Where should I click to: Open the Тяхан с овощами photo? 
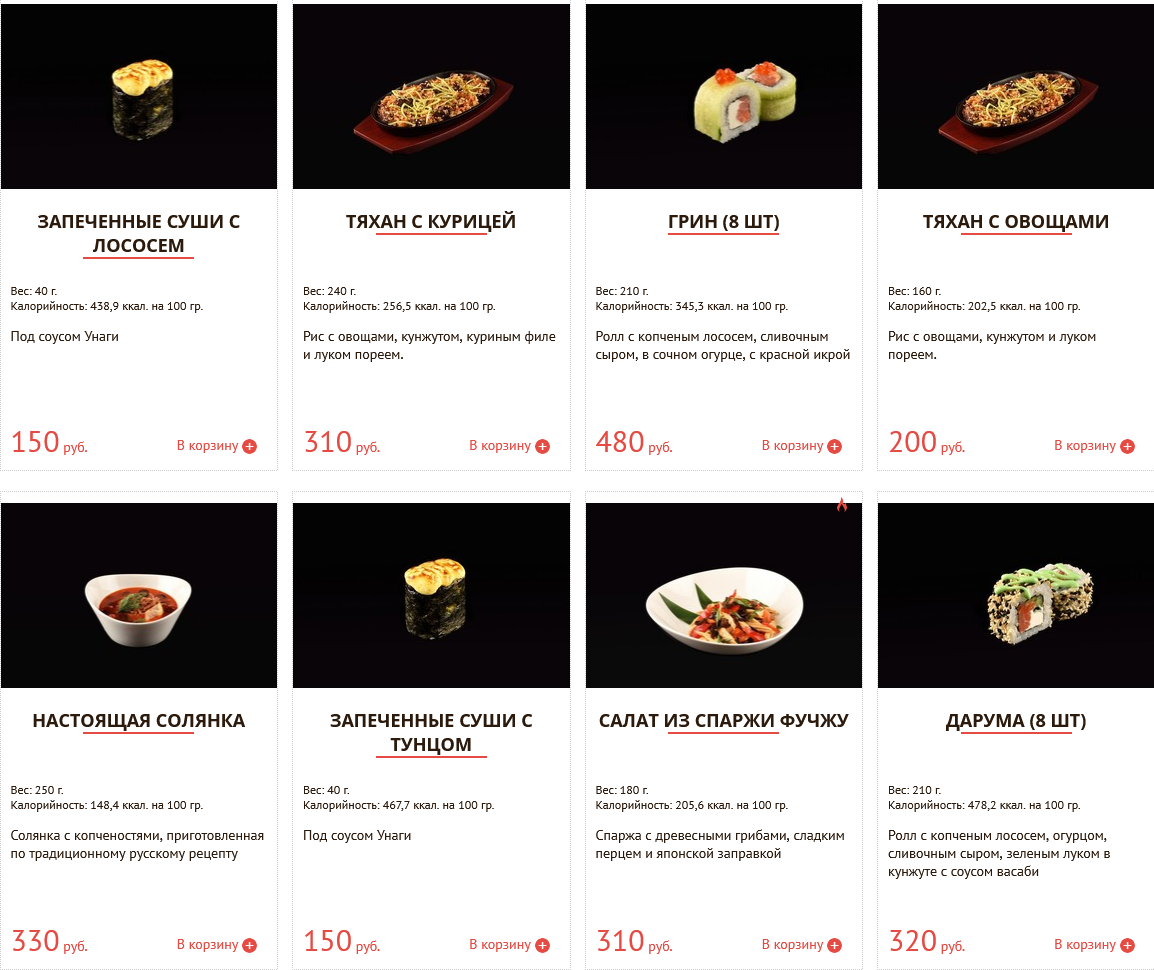coord(1016,96)
